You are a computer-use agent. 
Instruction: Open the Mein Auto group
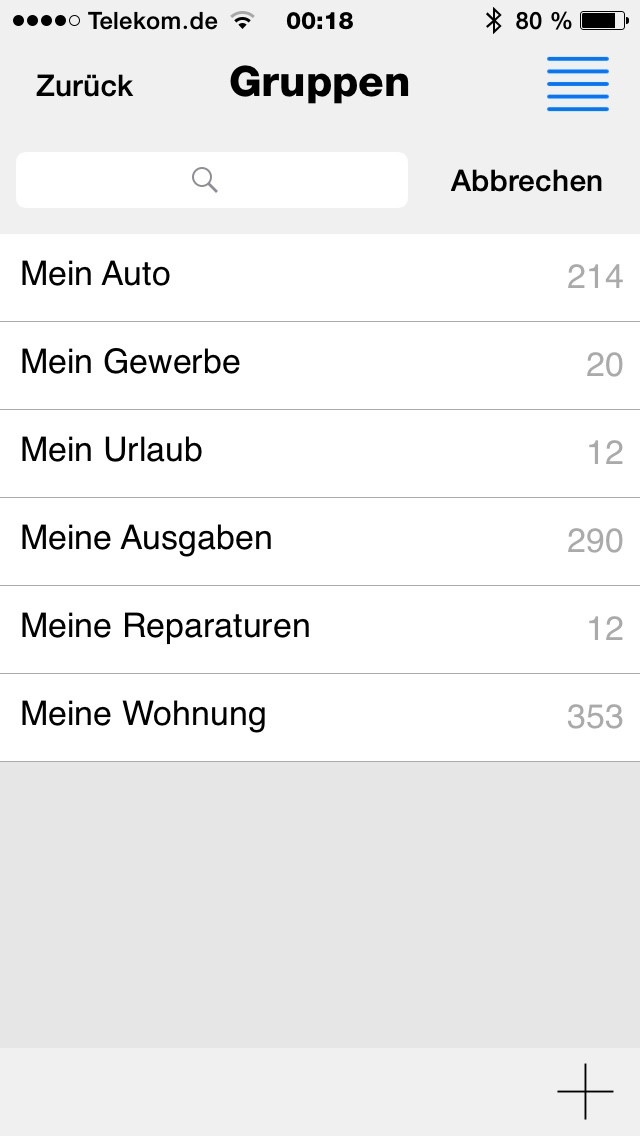[x=320, y=277]
